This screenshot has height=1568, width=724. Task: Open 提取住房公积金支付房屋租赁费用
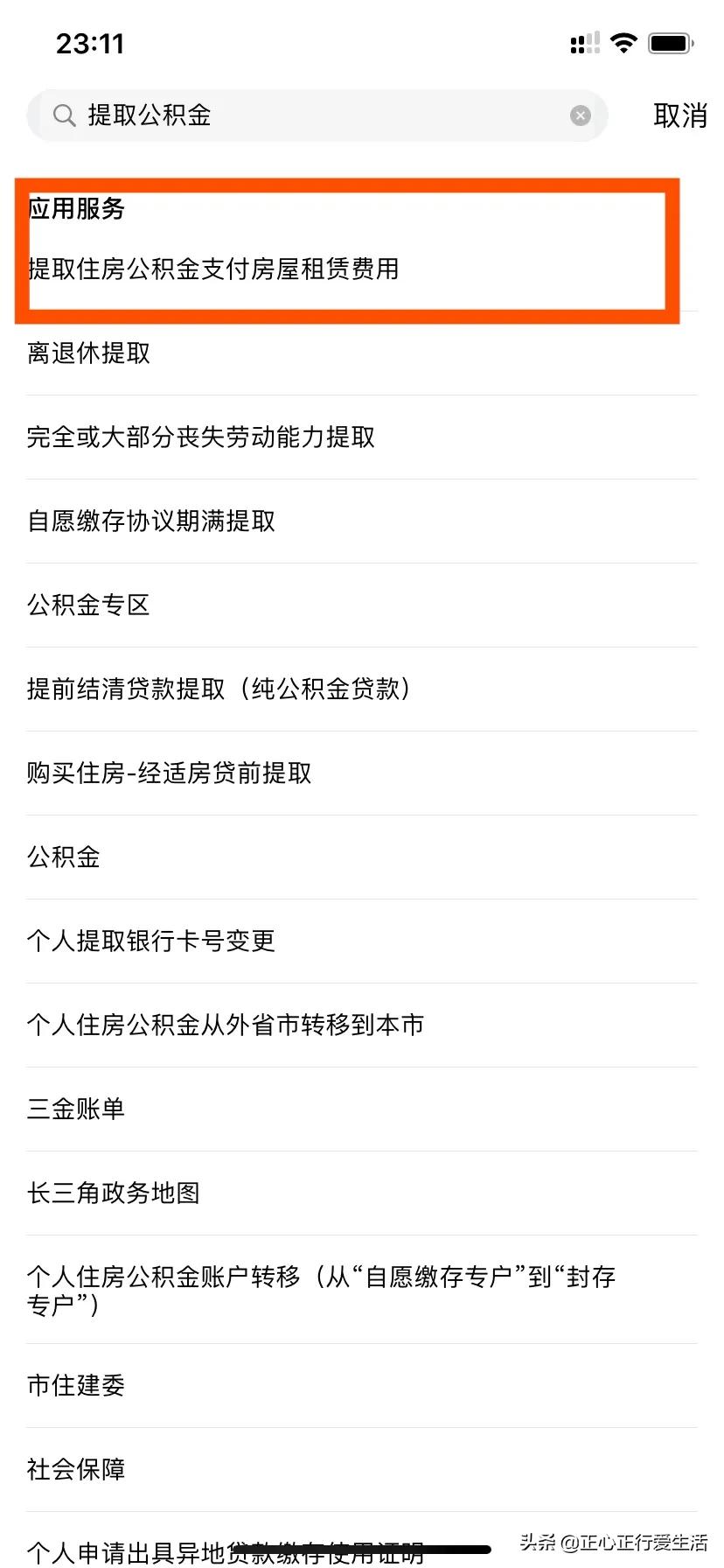pos(213,269)
